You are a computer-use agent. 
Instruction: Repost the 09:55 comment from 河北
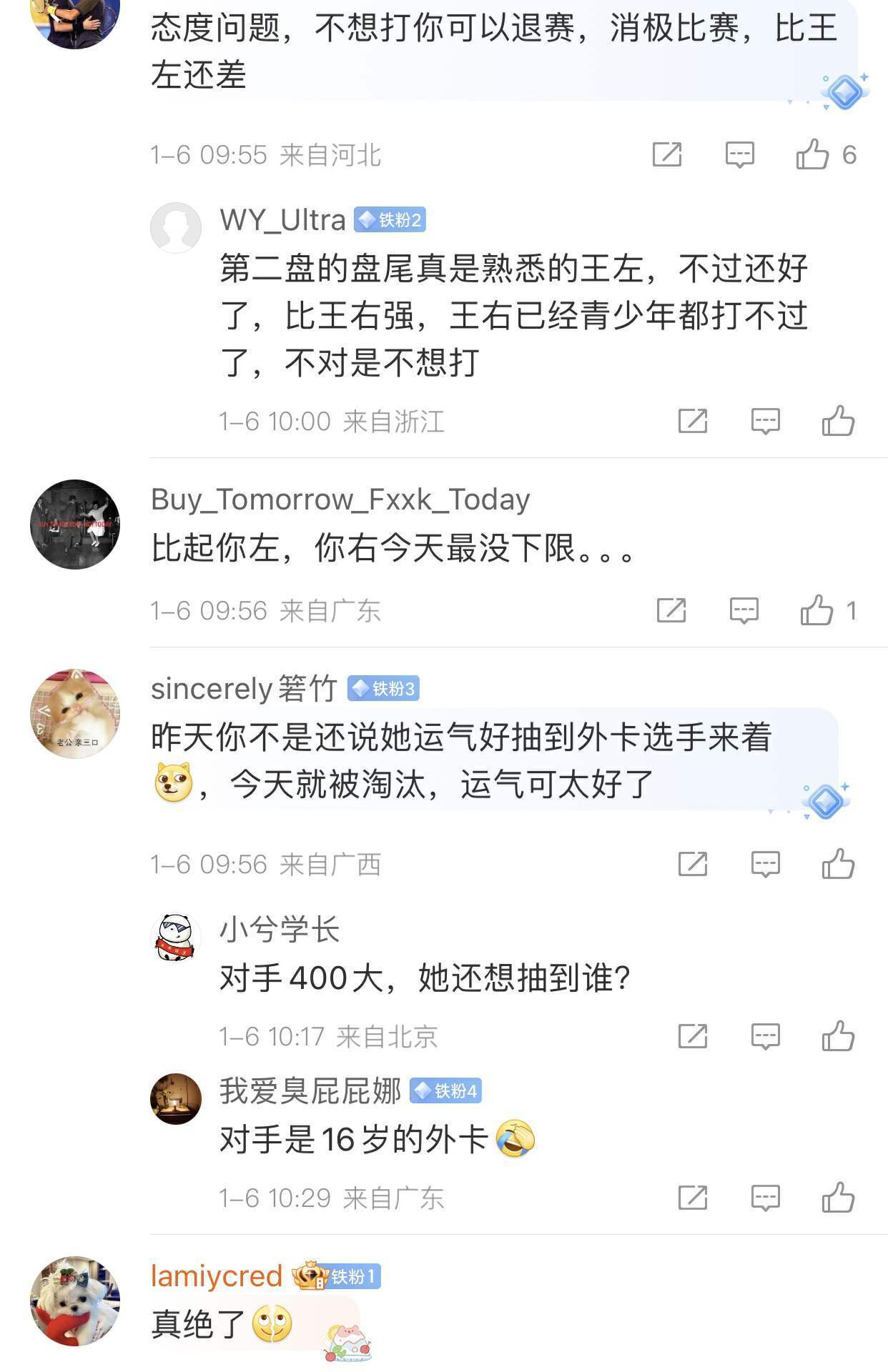point(667,154)
